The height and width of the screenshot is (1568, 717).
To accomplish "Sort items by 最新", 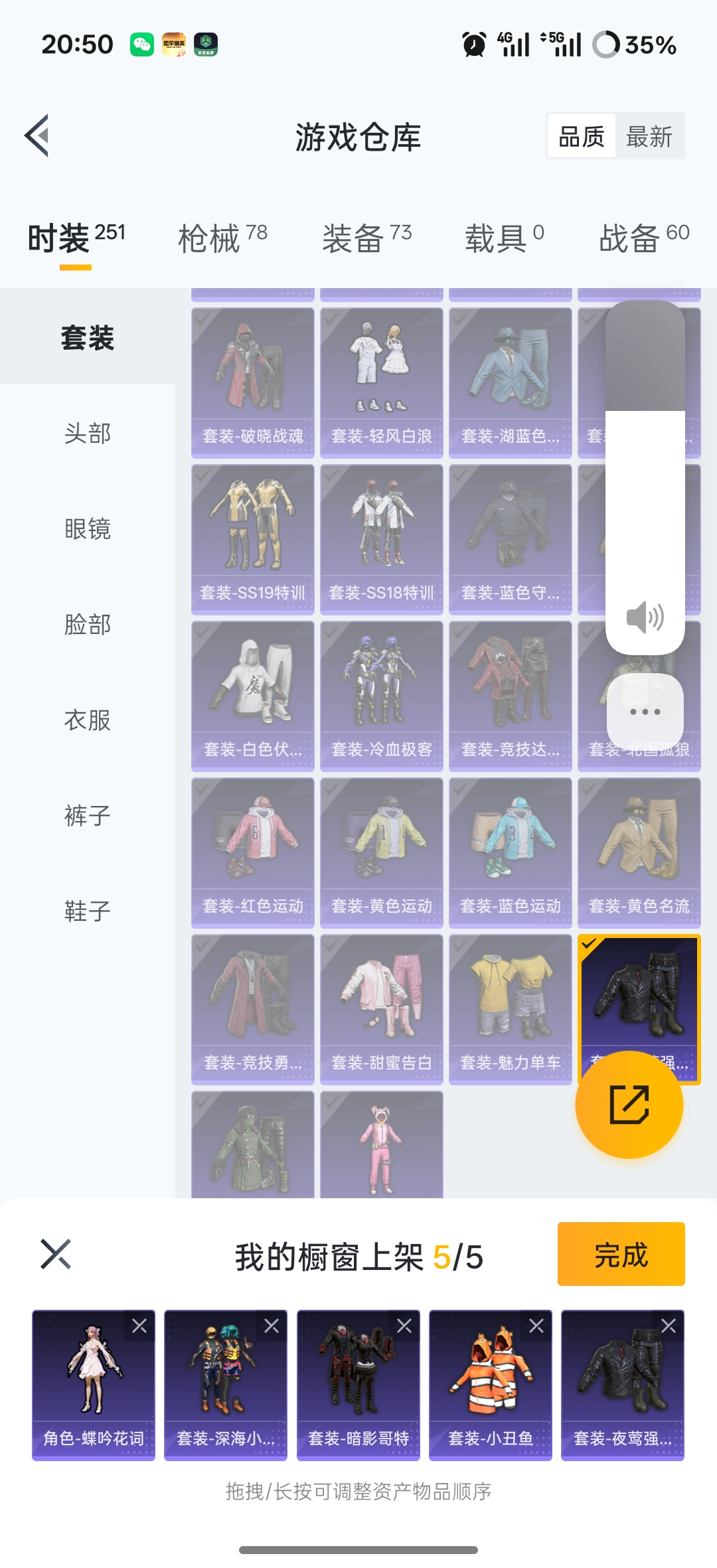I will coord(649,137).
